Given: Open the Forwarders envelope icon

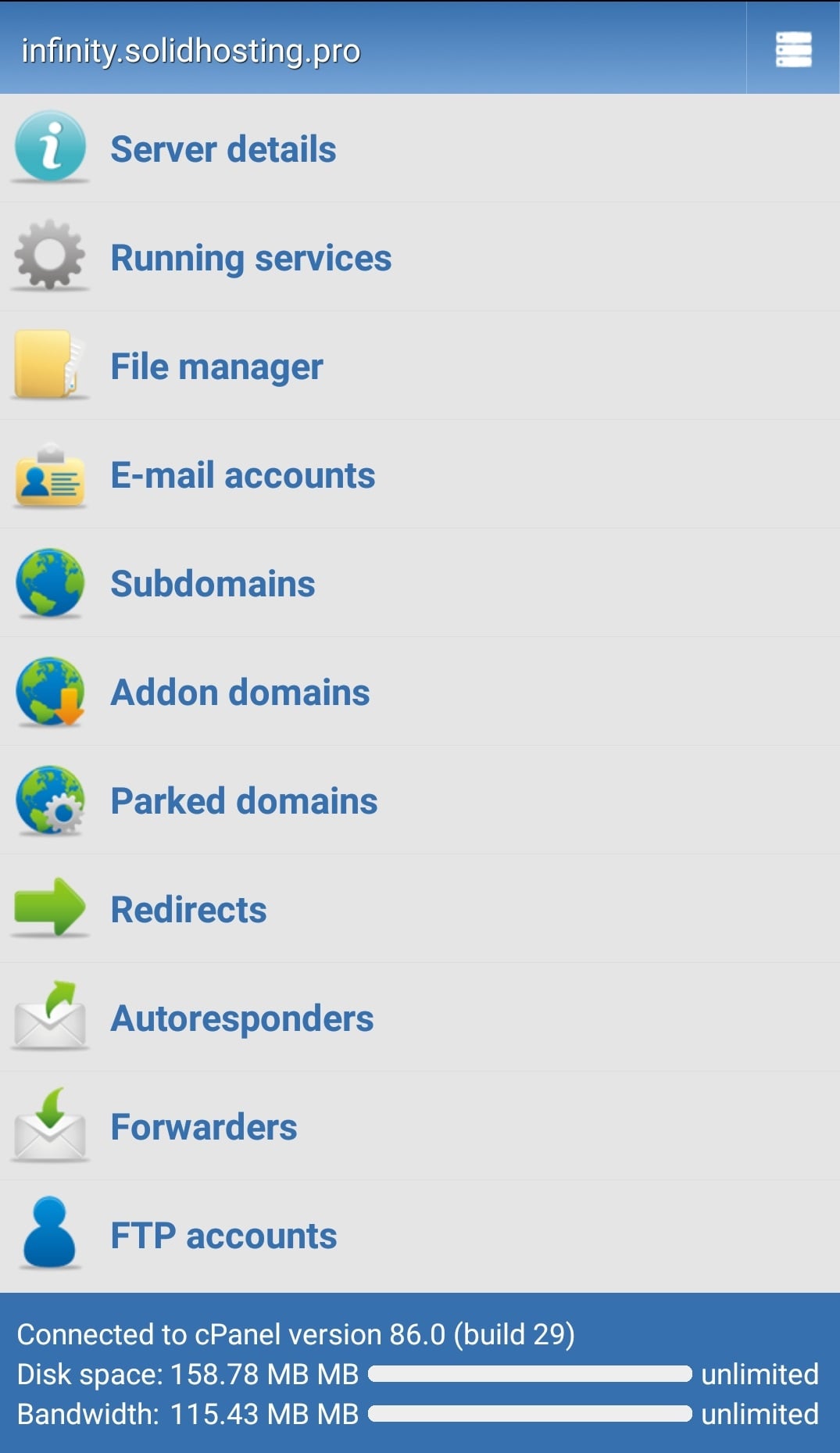Looking at the screenshot, I should pyautogui.click(x=49, y=1126).
